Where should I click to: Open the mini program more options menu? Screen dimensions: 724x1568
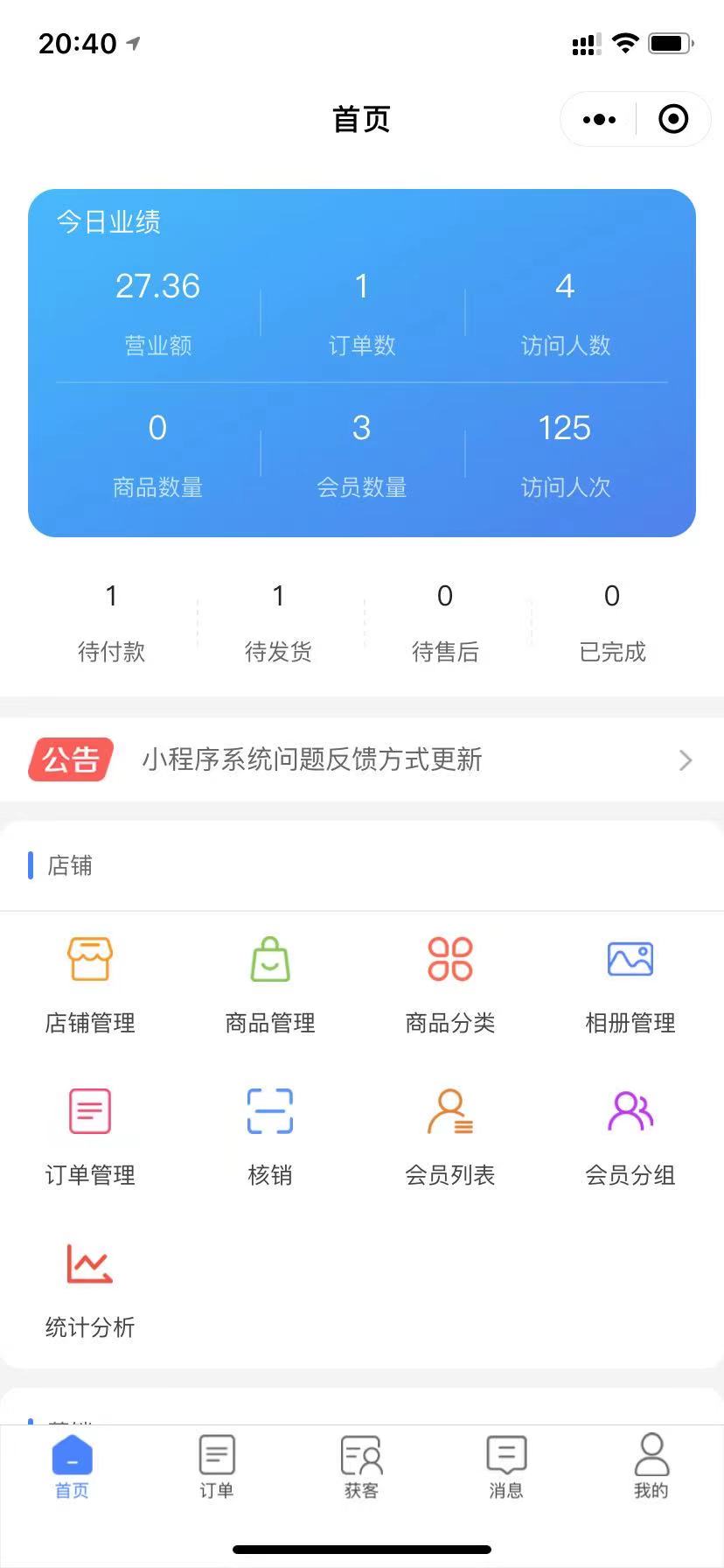click(599, 119)
